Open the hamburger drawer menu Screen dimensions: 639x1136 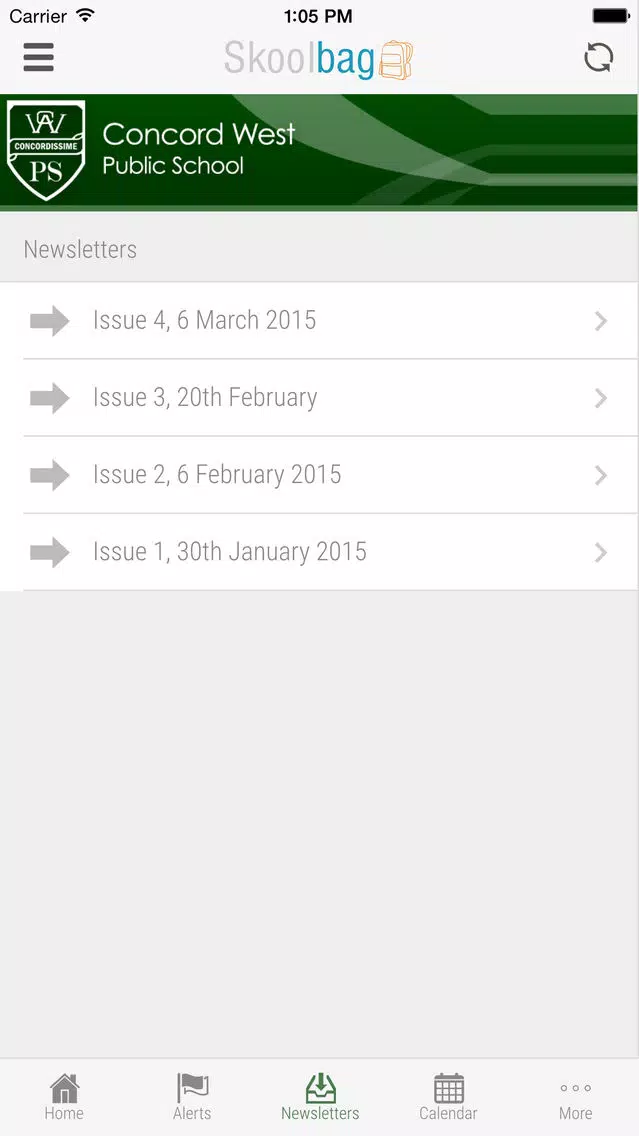tap(38, 57)
